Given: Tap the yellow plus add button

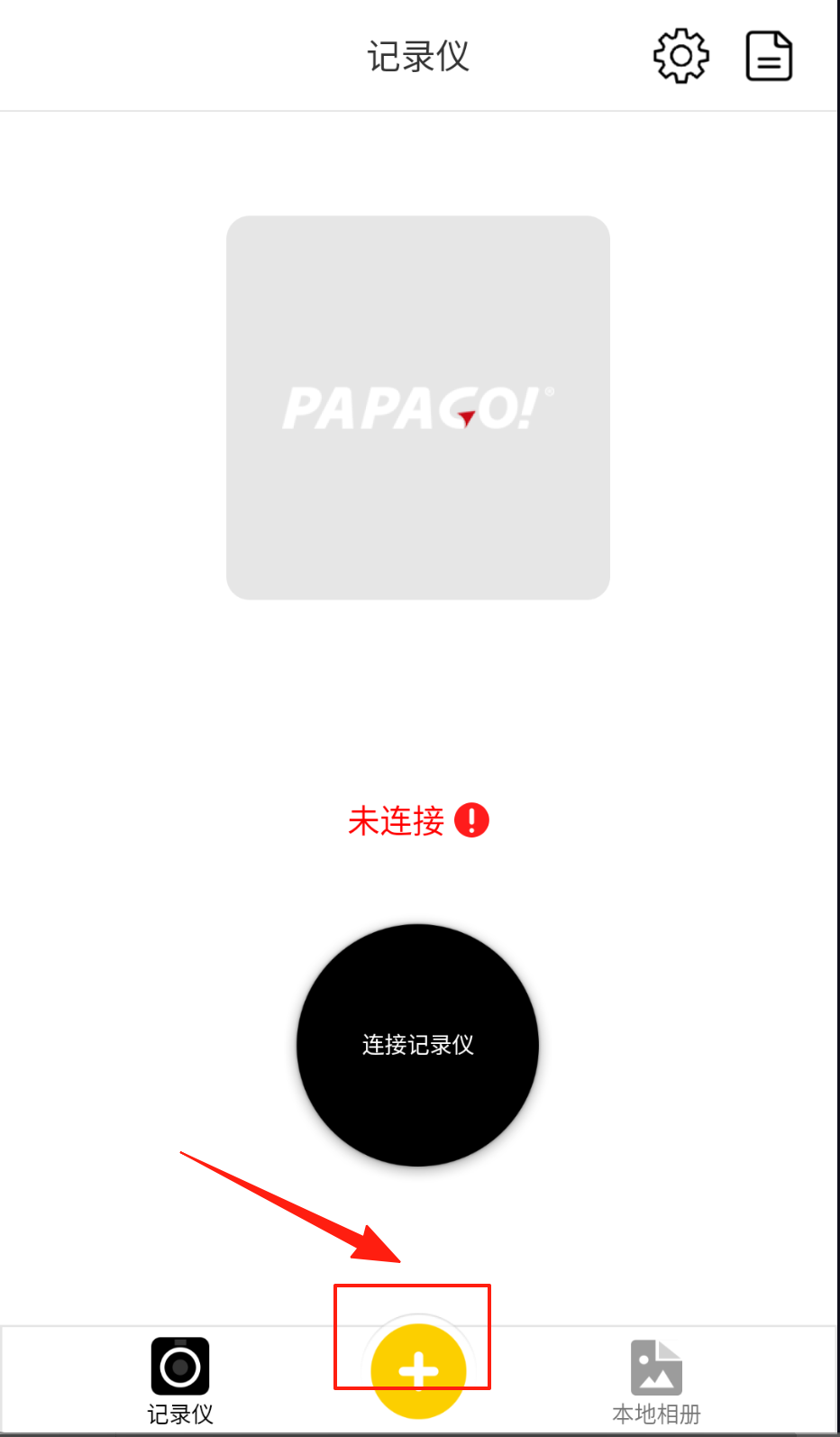Looking at the screenshot, I should click(418, 1370).
